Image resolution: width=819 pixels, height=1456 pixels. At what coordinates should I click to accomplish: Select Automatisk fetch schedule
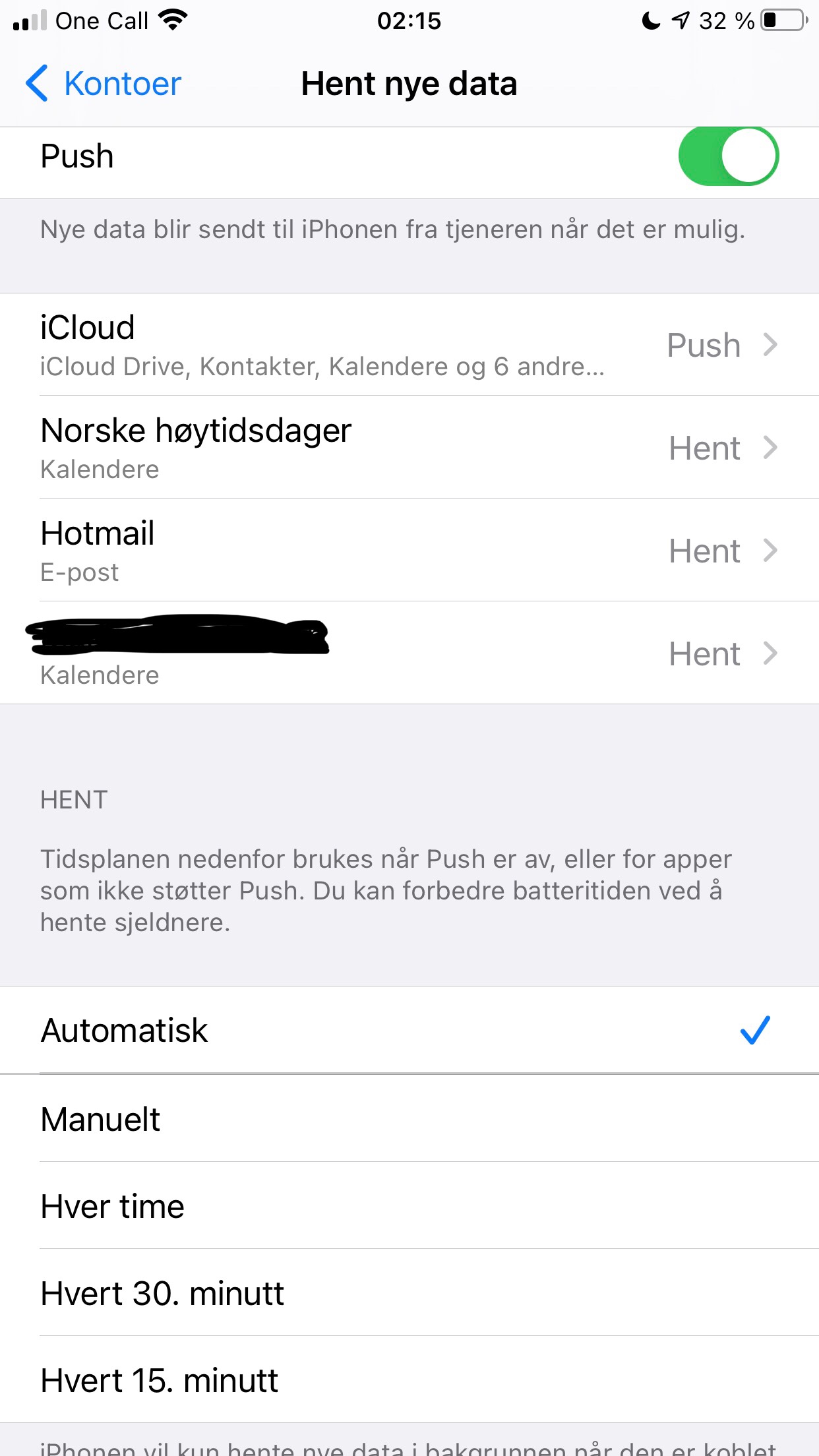click(409, 1030)
